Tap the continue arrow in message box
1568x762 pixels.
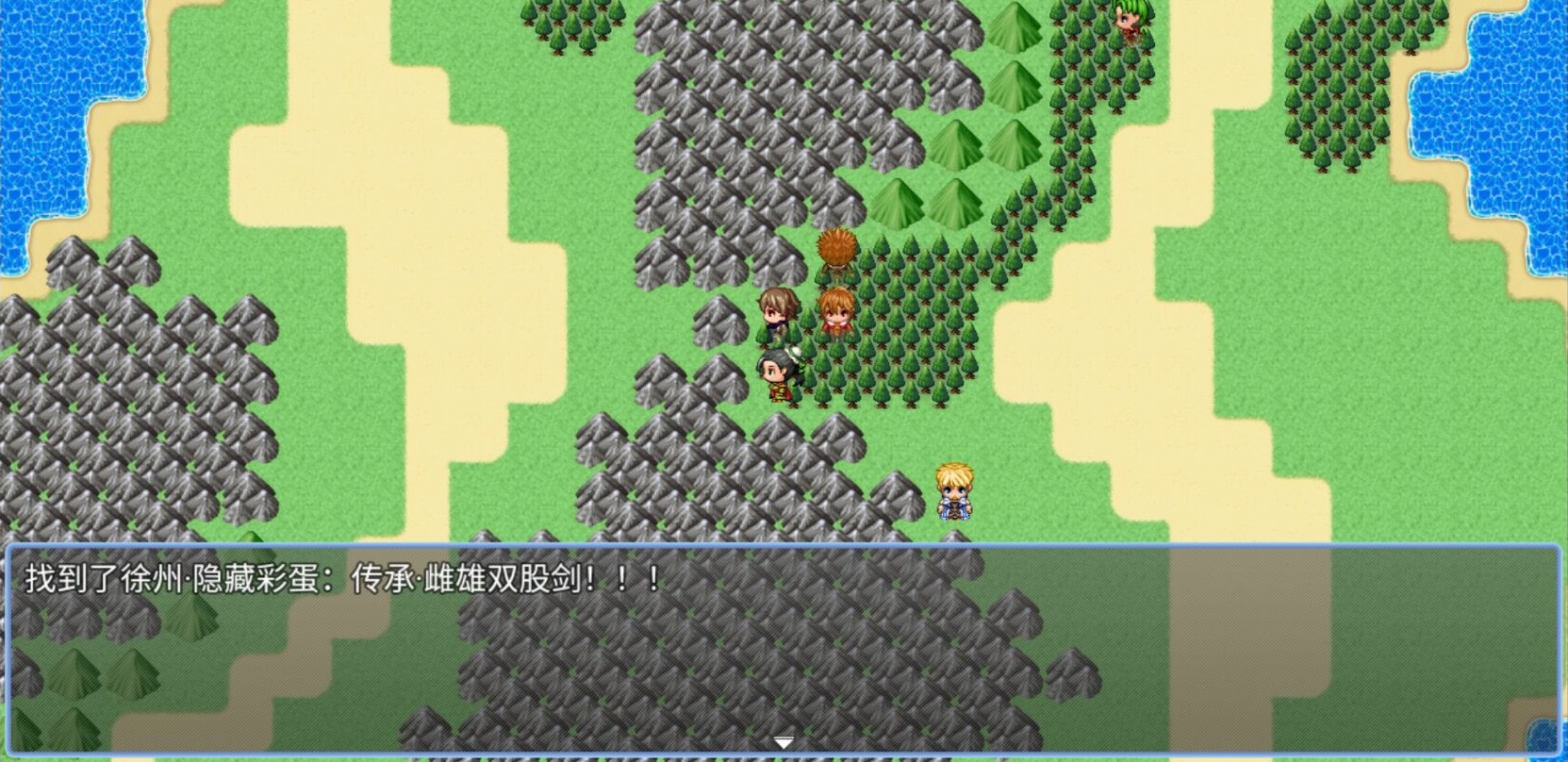click(783, 743)
